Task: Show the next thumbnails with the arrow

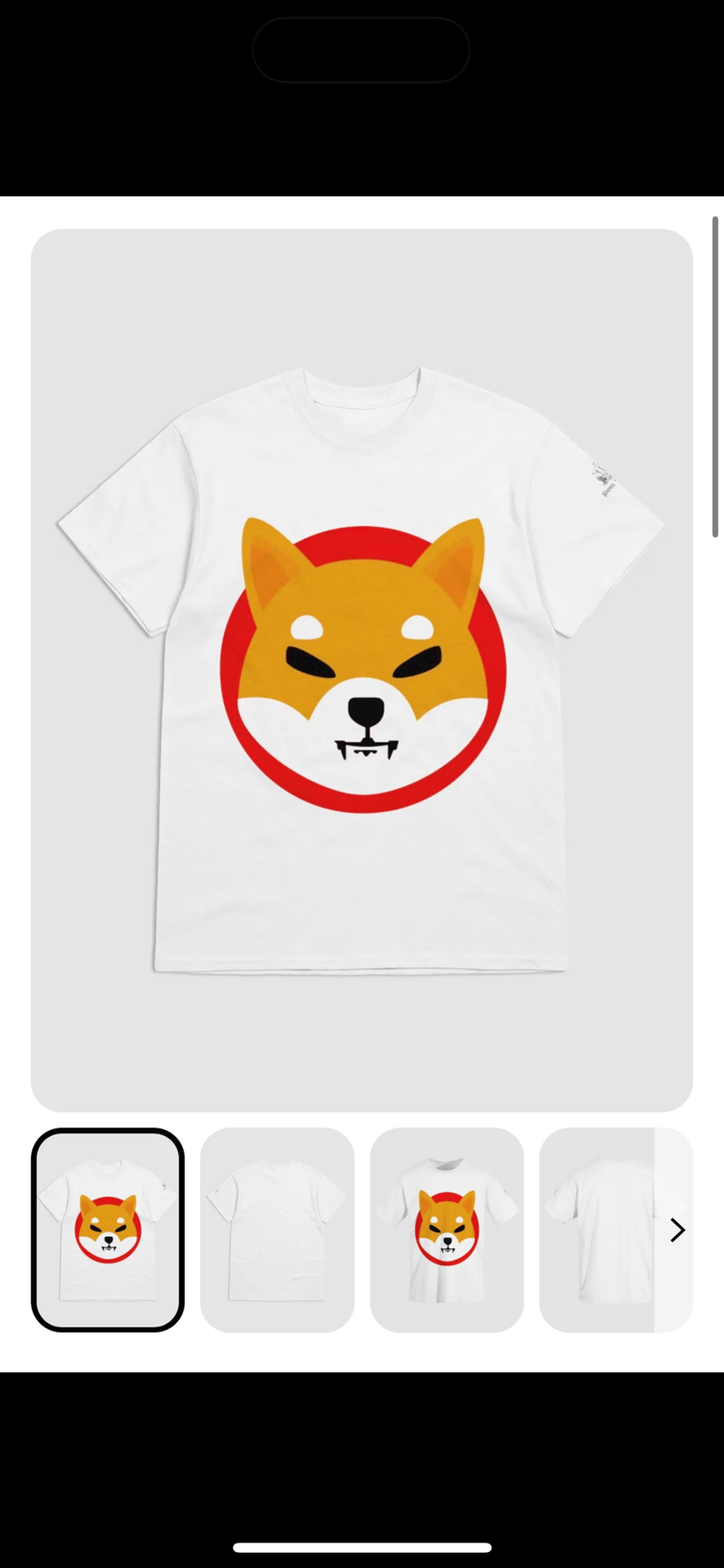Action: click(x=676, y=1230)
